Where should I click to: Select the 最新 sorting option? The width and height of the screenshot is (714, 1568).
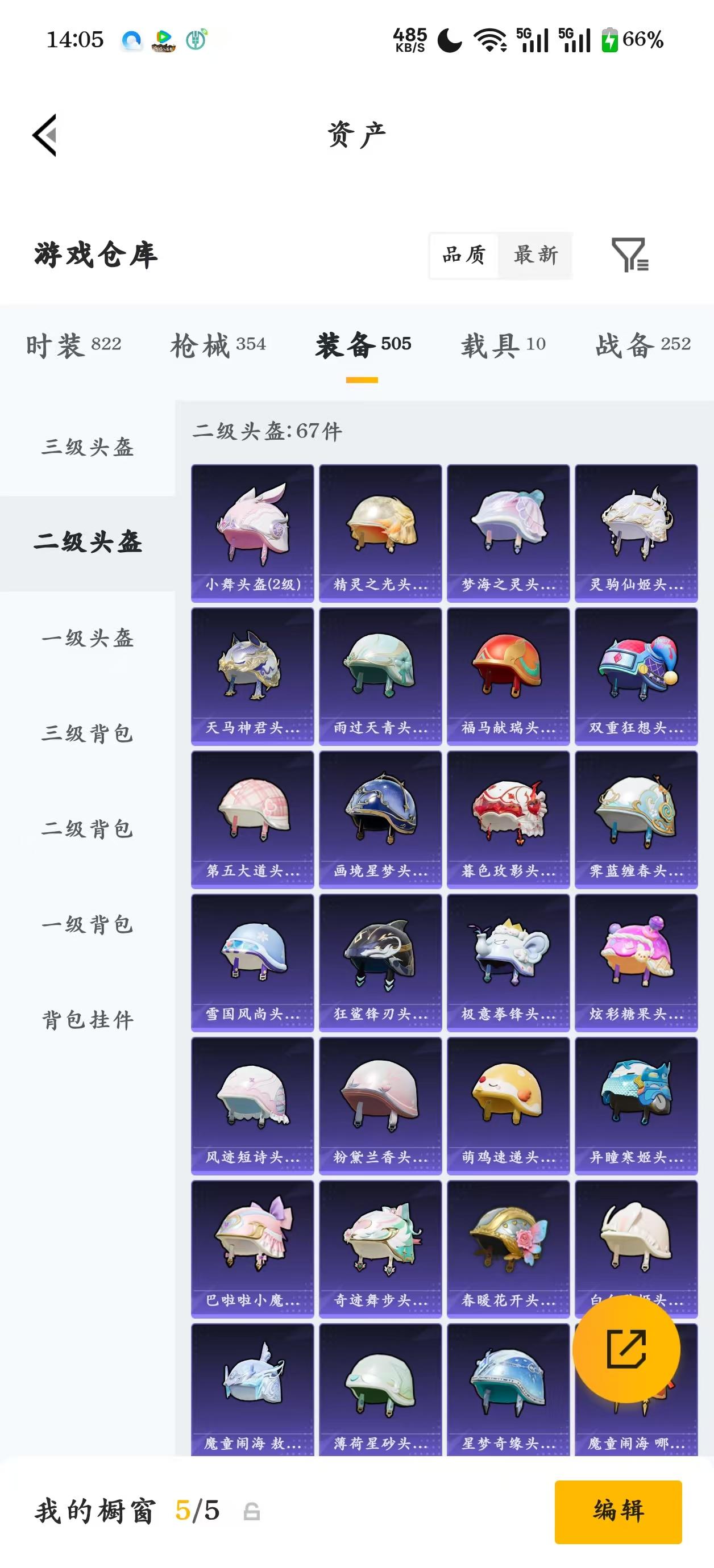(x=535, y=256)
